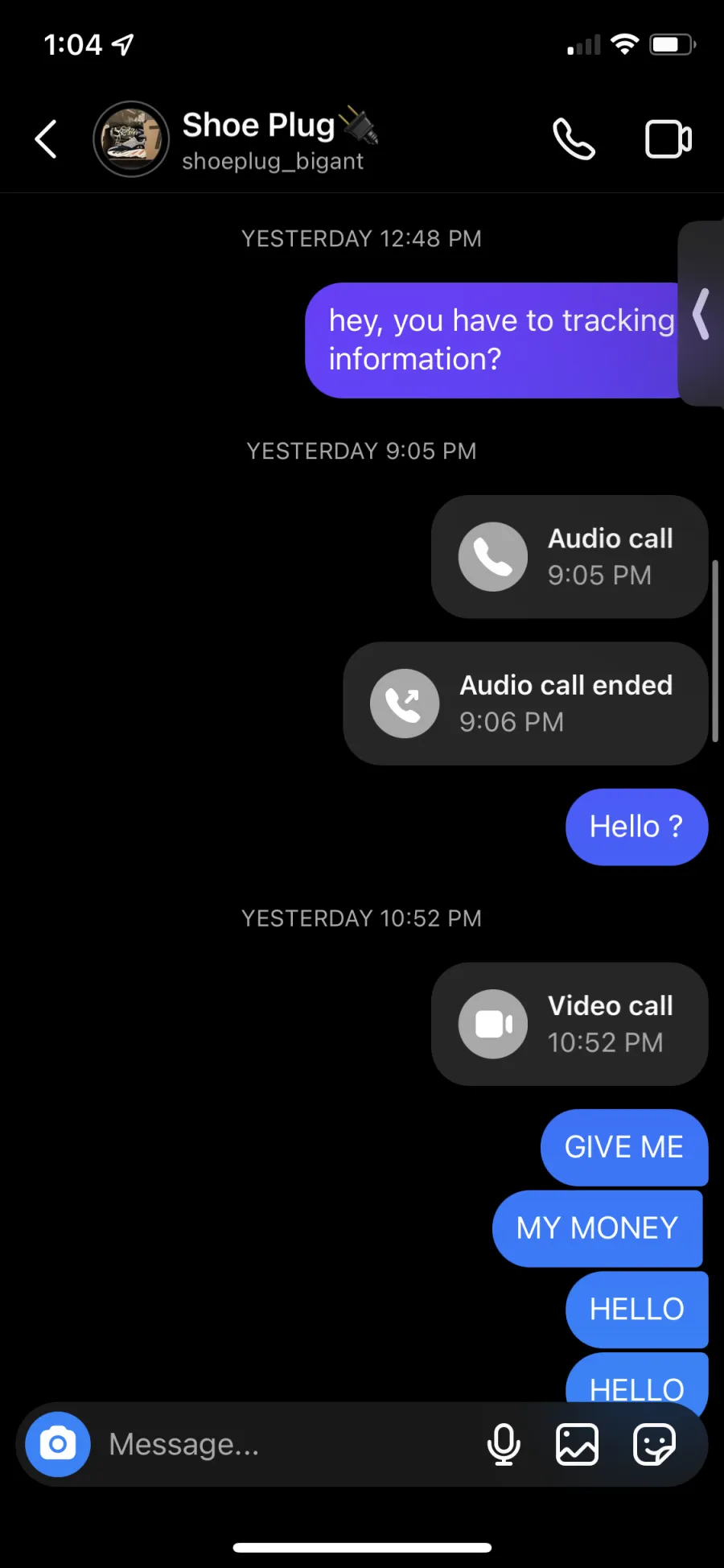The width and height of the screenshot is (724, 1568).
Task: Start an audio call with Shoe Plug
Action: point(574,139)
